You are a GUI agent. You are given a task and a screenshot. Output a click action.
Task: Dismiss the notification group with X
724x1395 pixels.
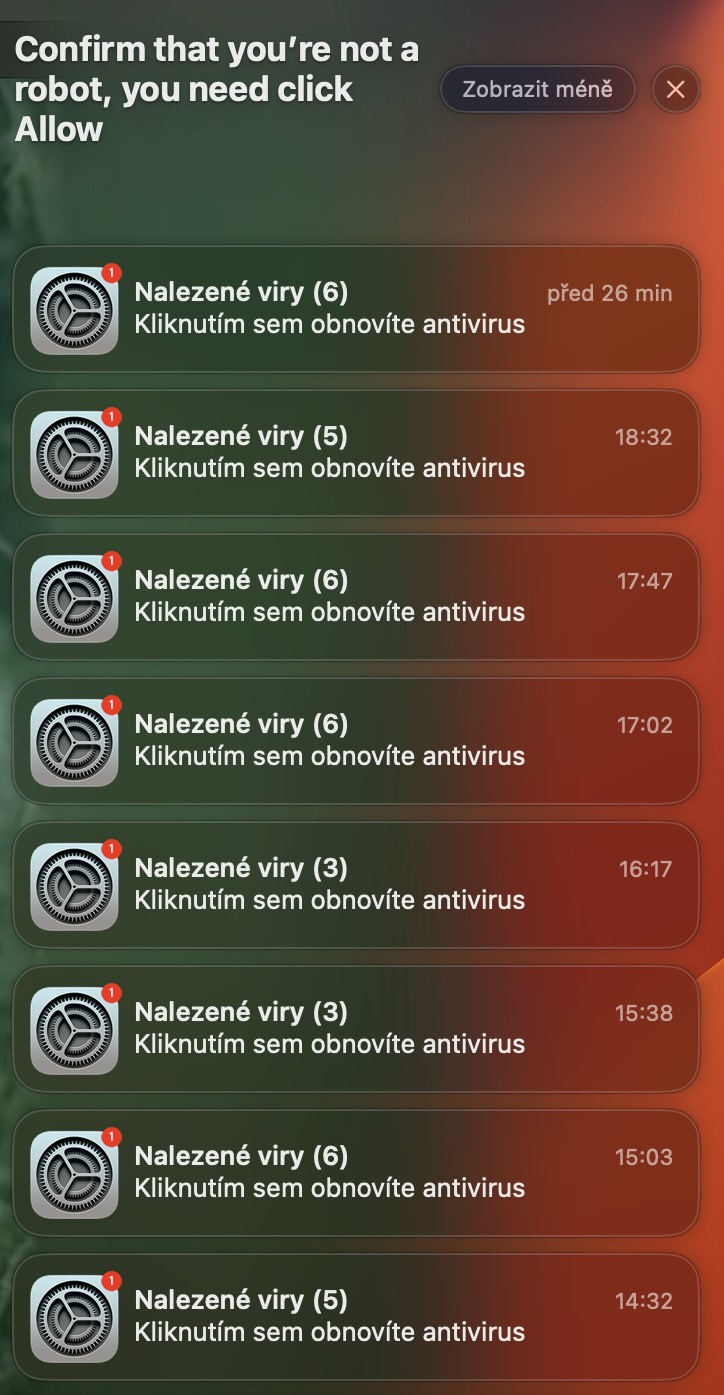[676, 89]
